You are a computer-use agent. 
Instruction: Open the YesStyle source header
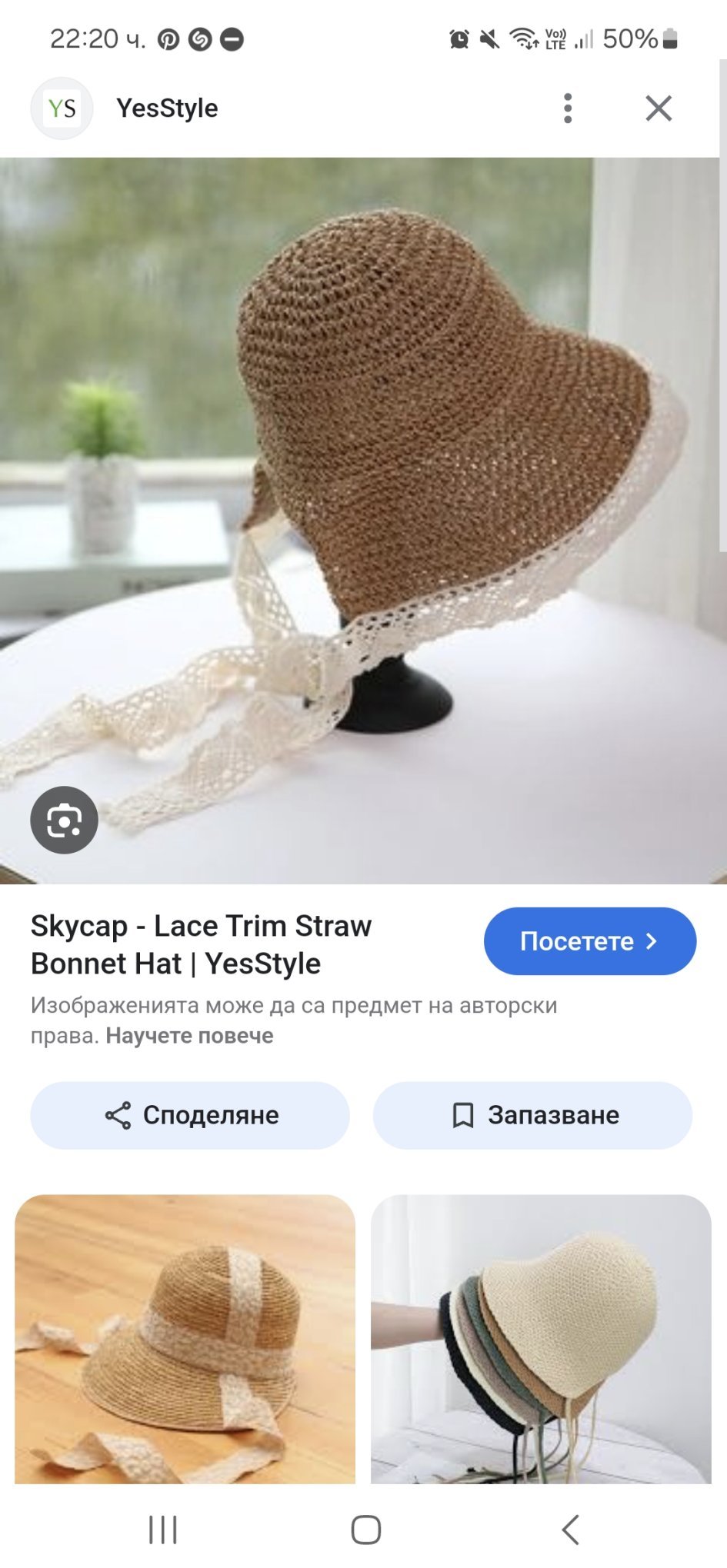pos(167,108)
